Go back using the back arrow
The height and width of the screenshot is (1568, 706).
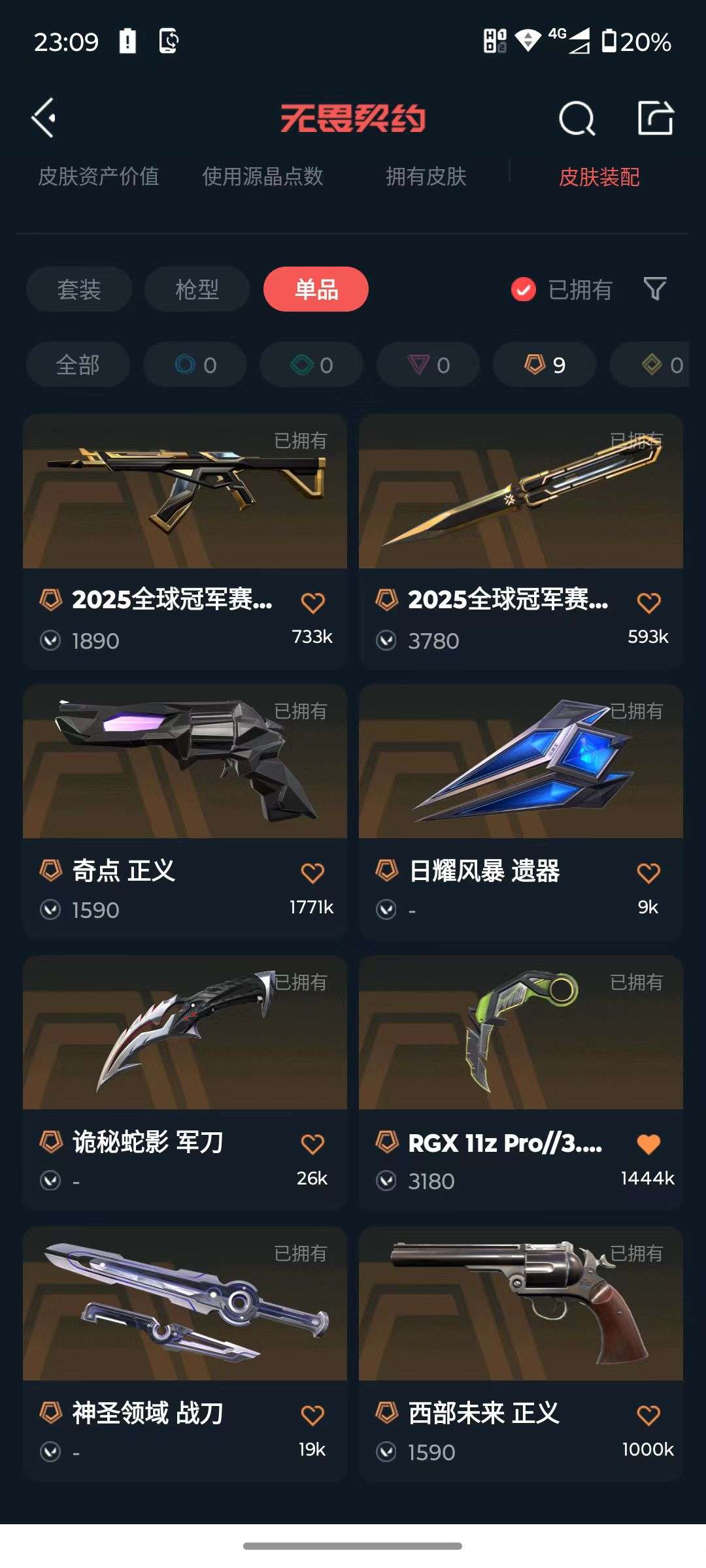pyautogui.click(x=43, y=119)
